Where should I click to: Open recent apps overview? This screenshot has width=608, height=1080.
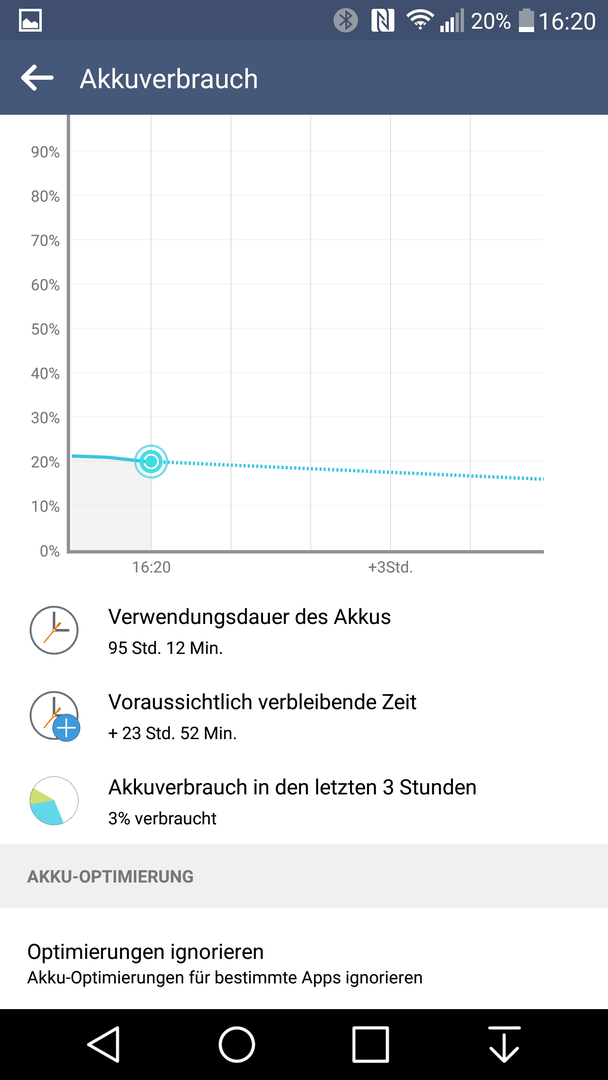point(370,1044)
